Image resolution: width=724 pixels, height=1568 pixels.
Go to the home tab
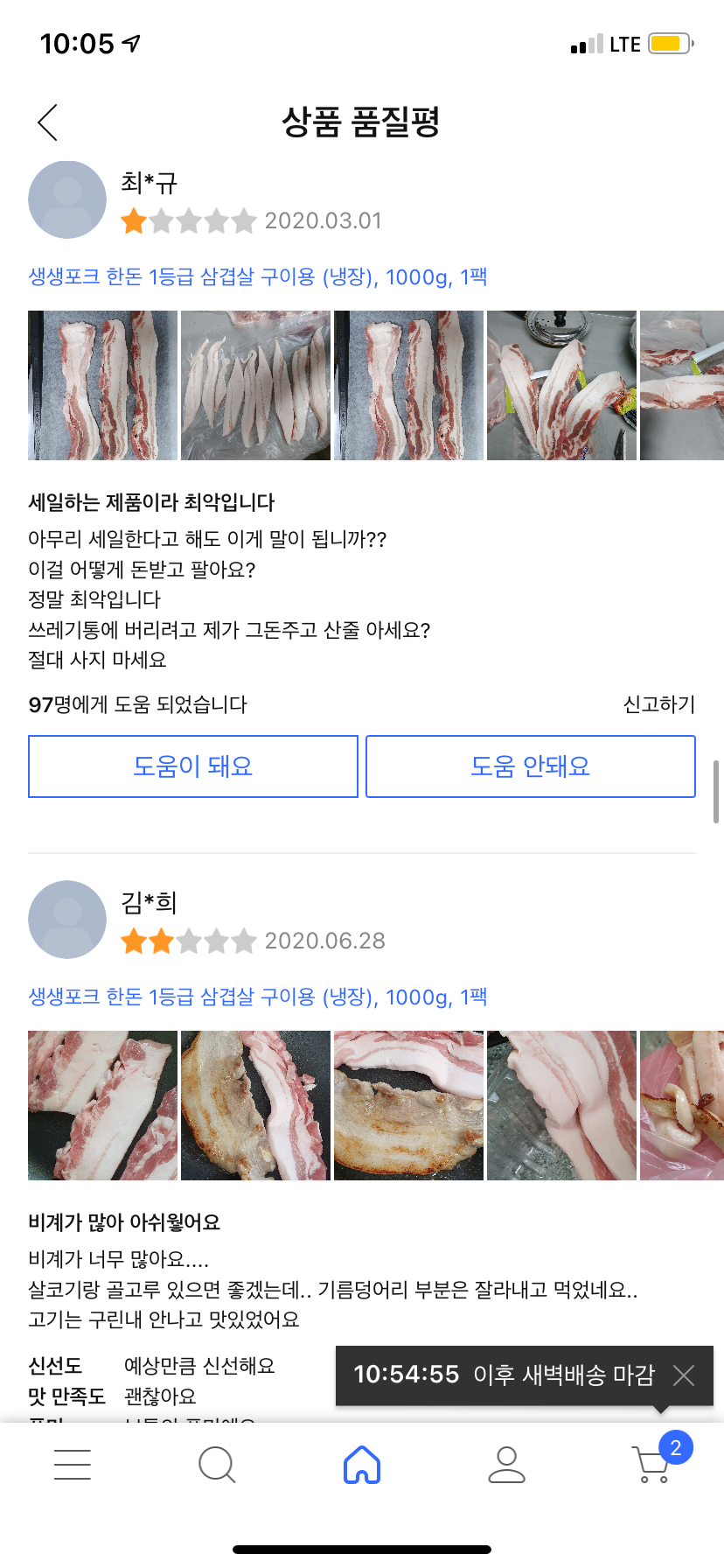362,1464
